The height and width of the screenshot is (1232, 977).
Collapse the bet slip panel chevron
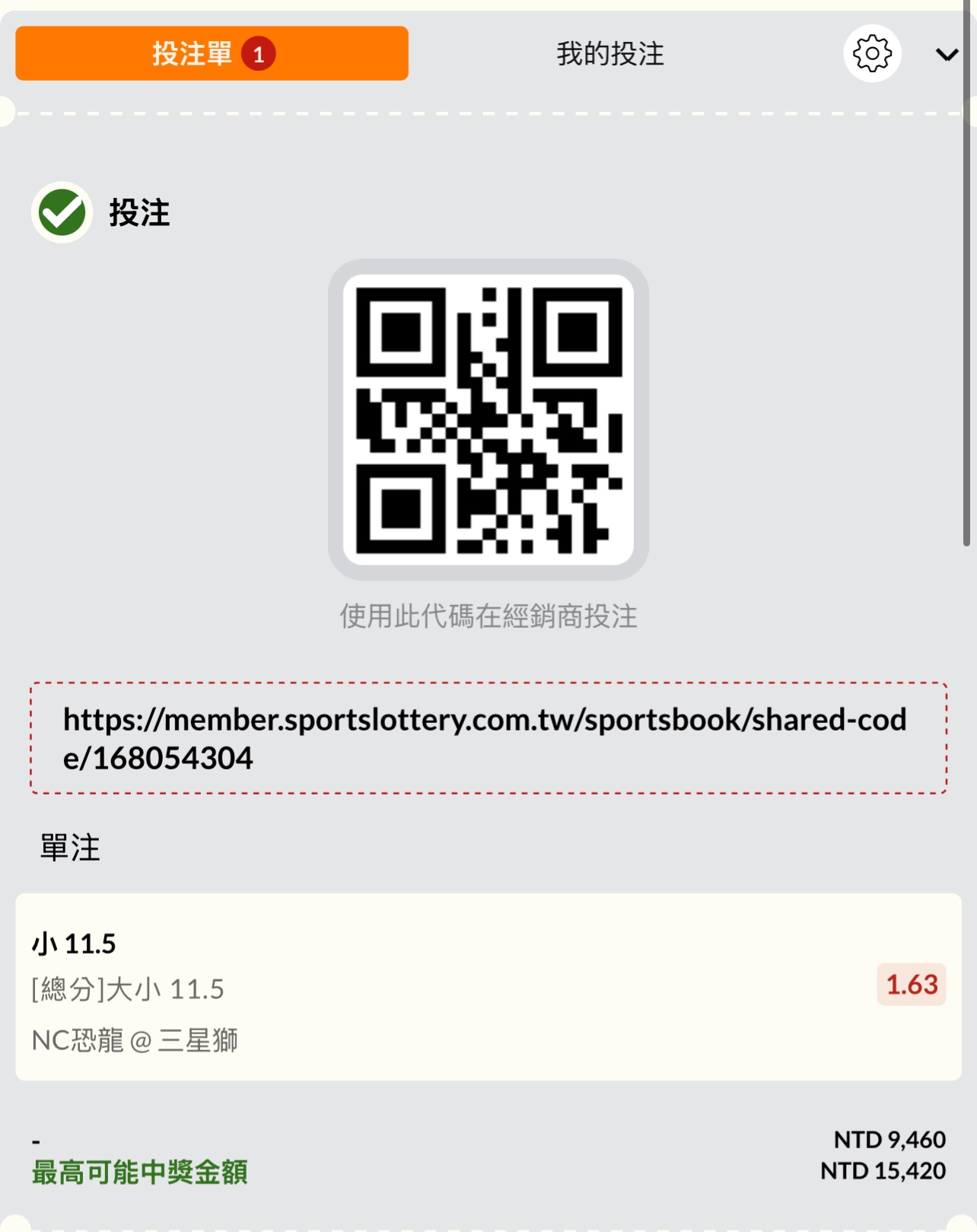[947, 55]
